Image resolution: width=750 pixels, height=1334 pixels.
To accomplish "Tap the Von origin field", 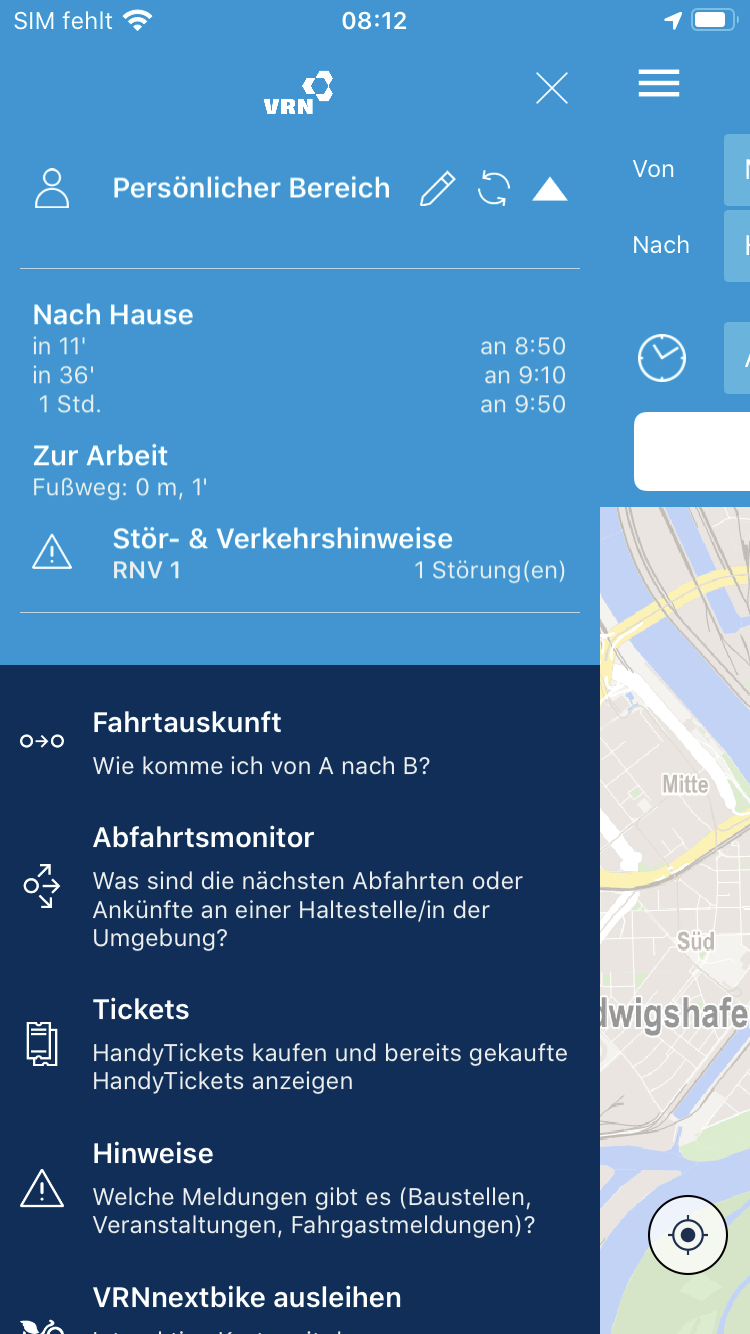I will click(x=737, y=170).
